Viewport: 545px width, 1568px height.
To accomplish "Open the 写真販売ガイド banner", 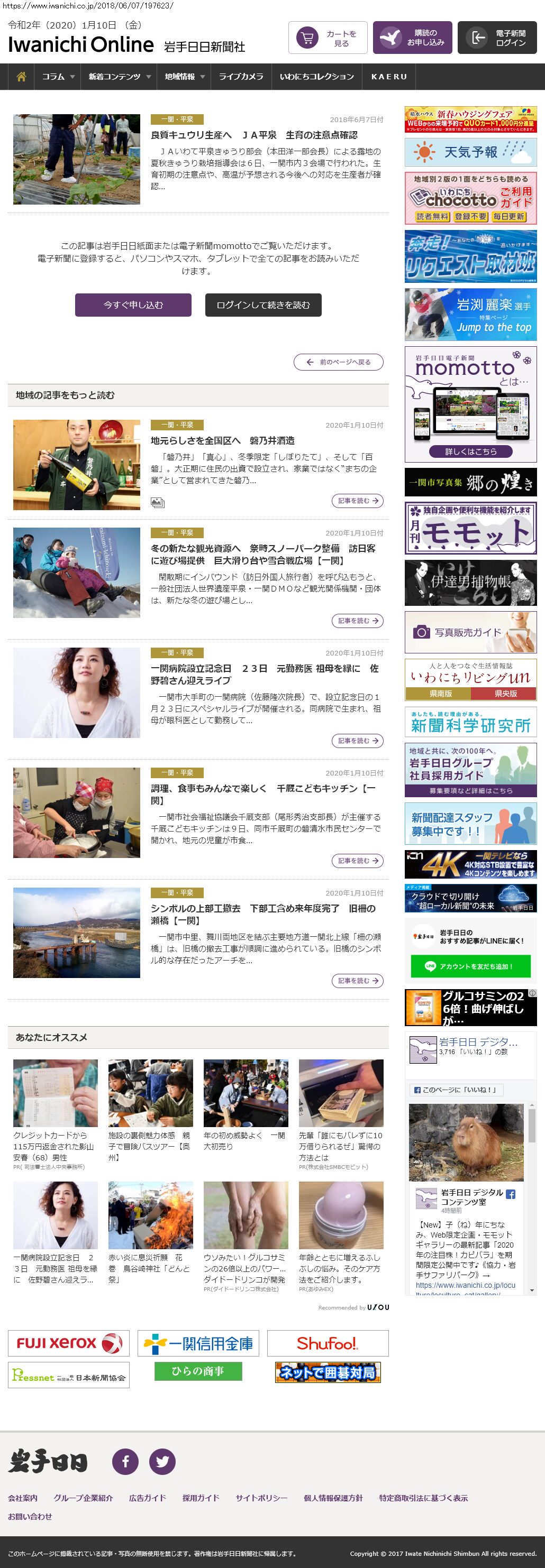I will click(470, 632).
